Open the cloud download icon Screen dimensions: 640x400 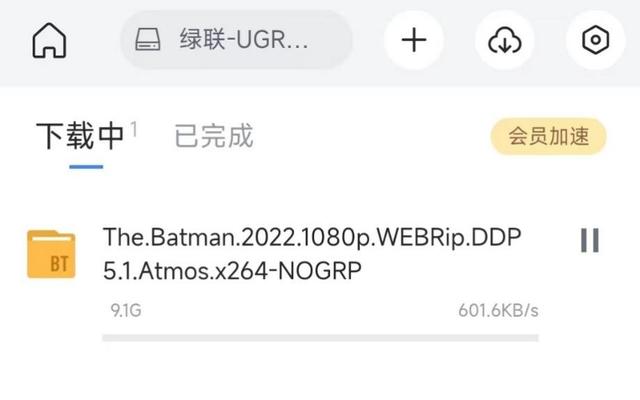tap(505, 40)
